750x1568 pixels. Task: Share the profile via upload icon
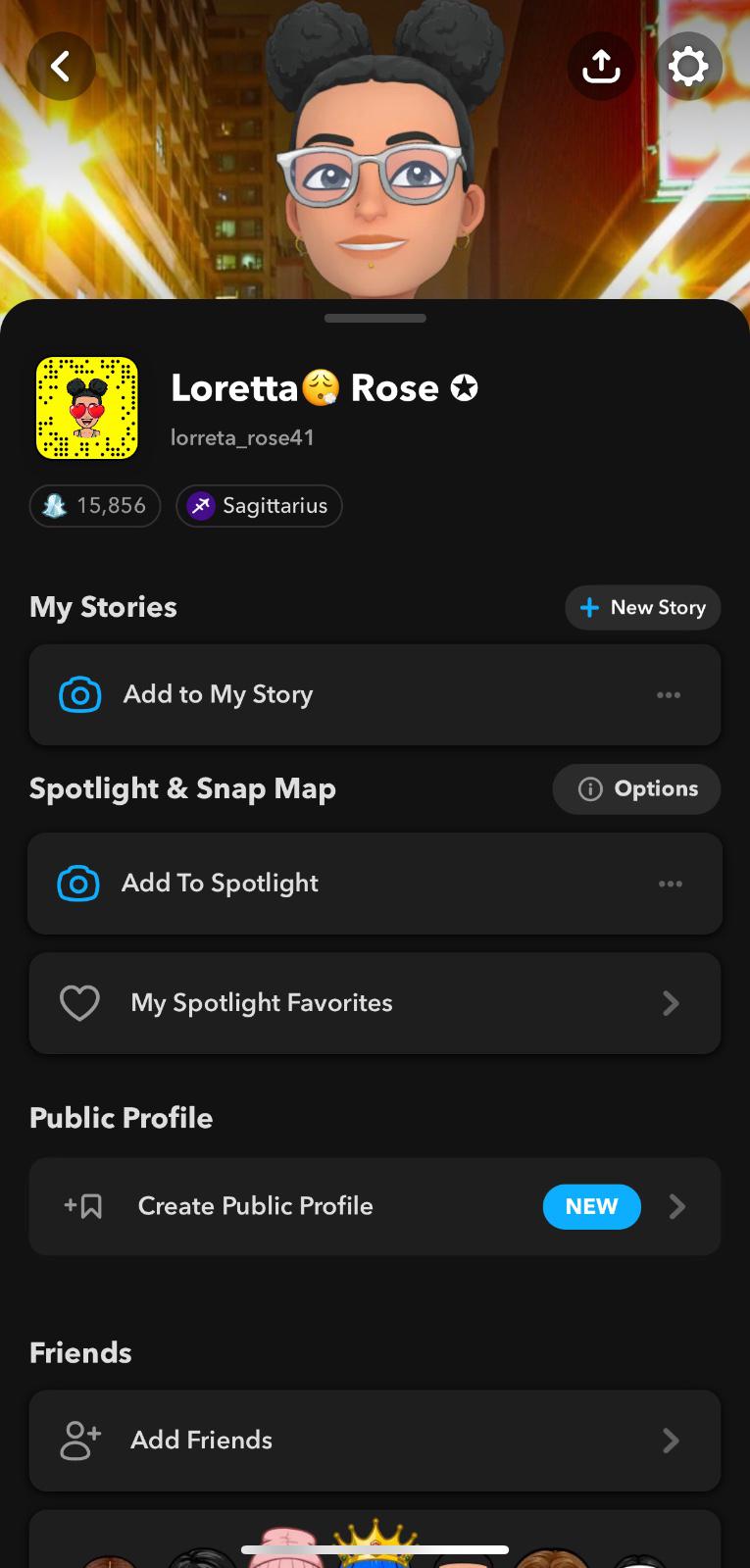pos(601,67)
